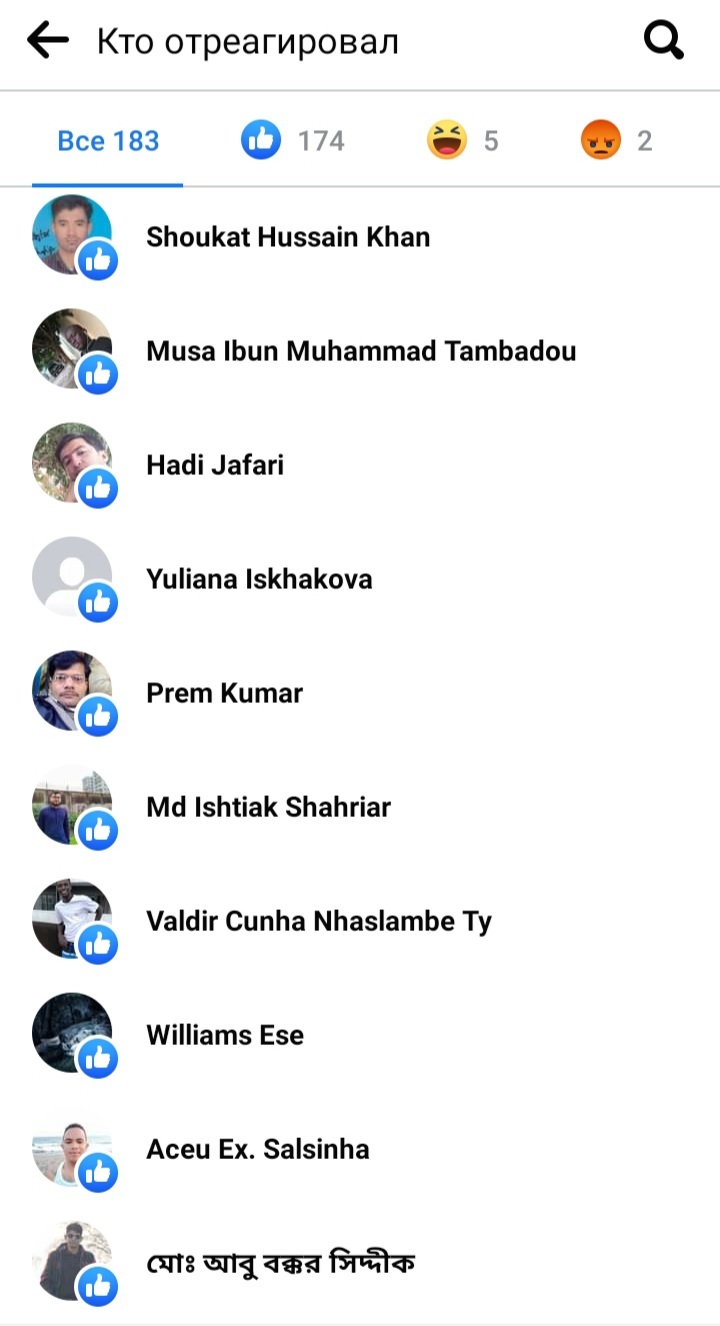Viewport: 720px width, 1326px height.
Task: Open Shoukat Hussain Khan's profile
Action: click(288, 237)
